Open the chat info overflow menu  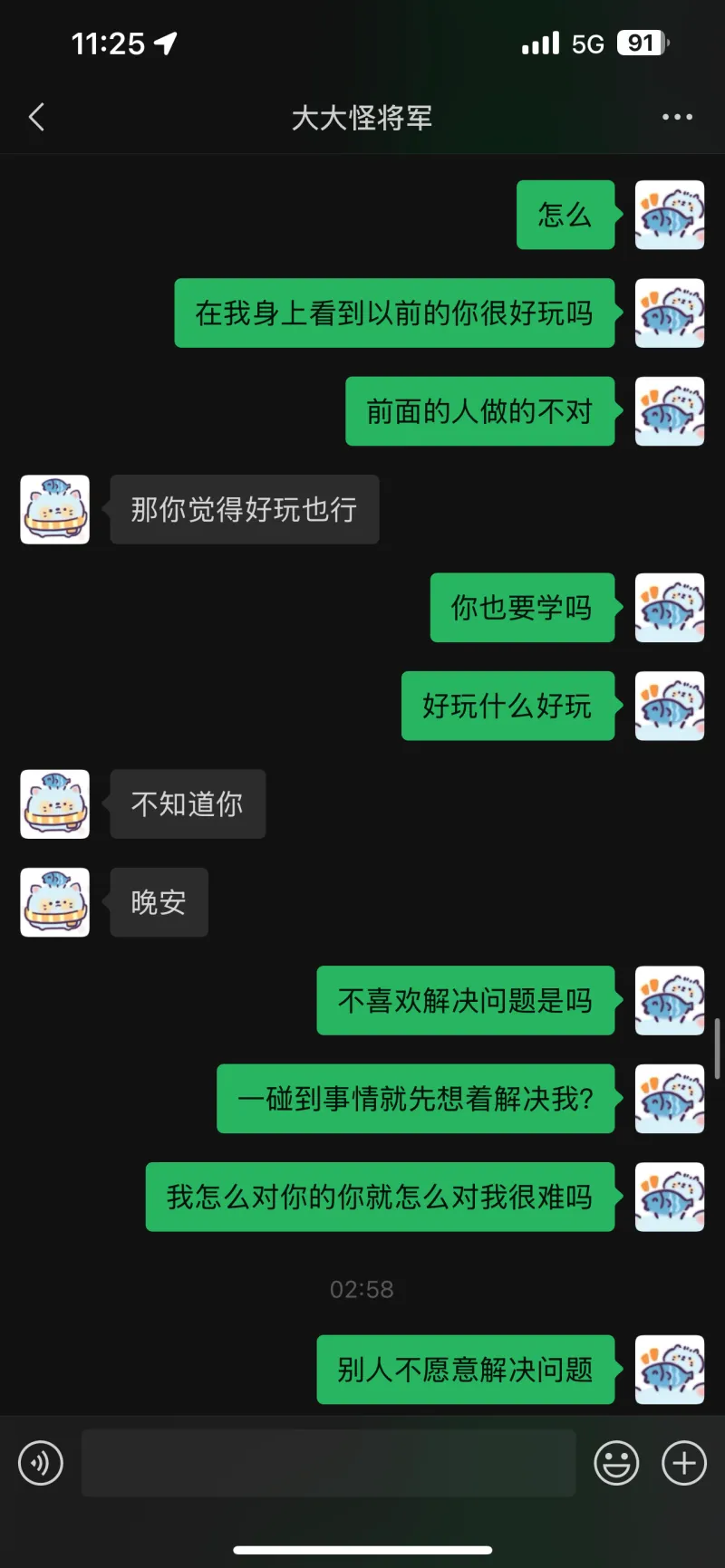[677, 117]
